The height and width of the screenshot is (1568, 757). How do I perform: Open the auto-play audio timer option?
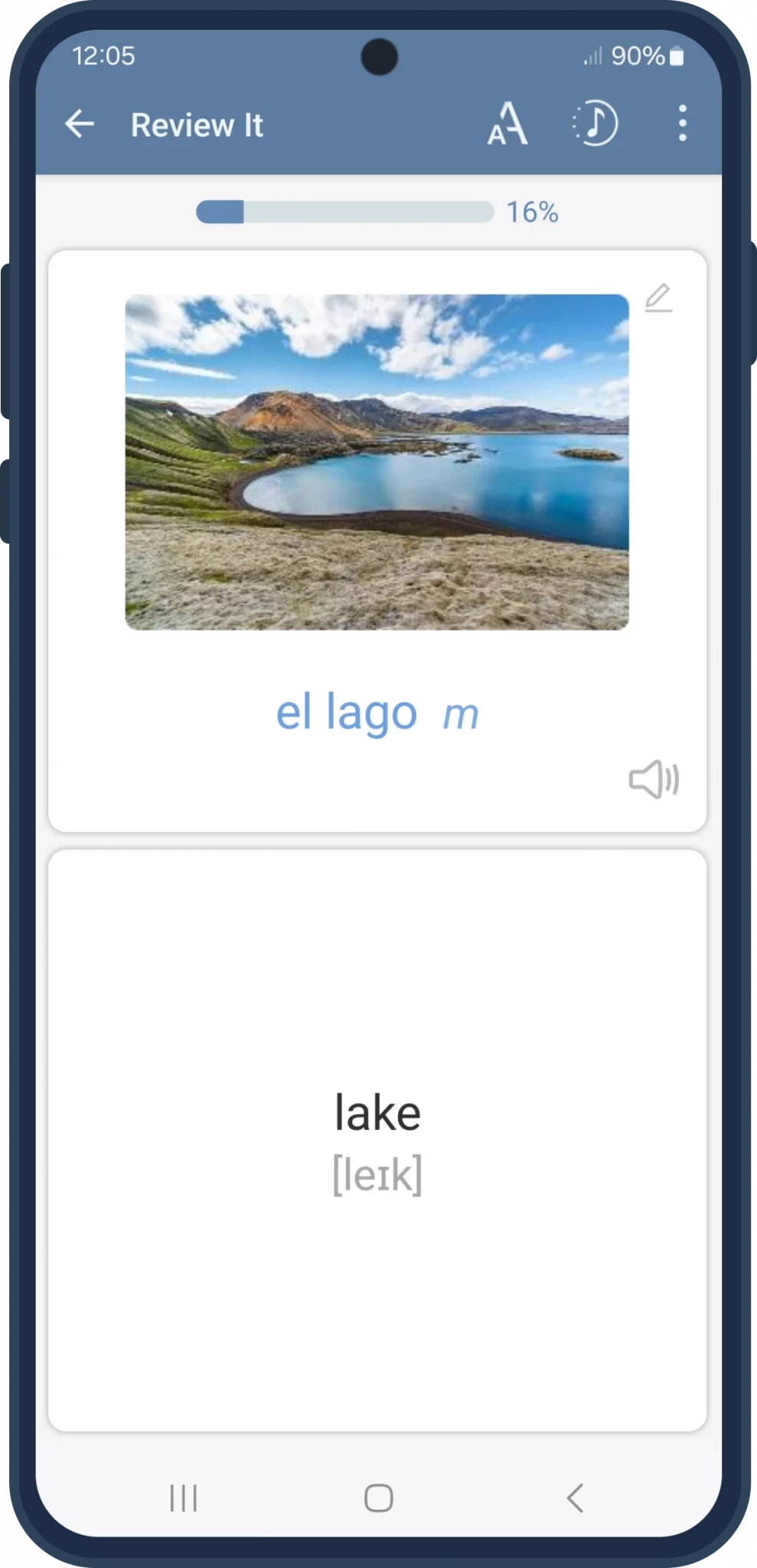(596, 123)
